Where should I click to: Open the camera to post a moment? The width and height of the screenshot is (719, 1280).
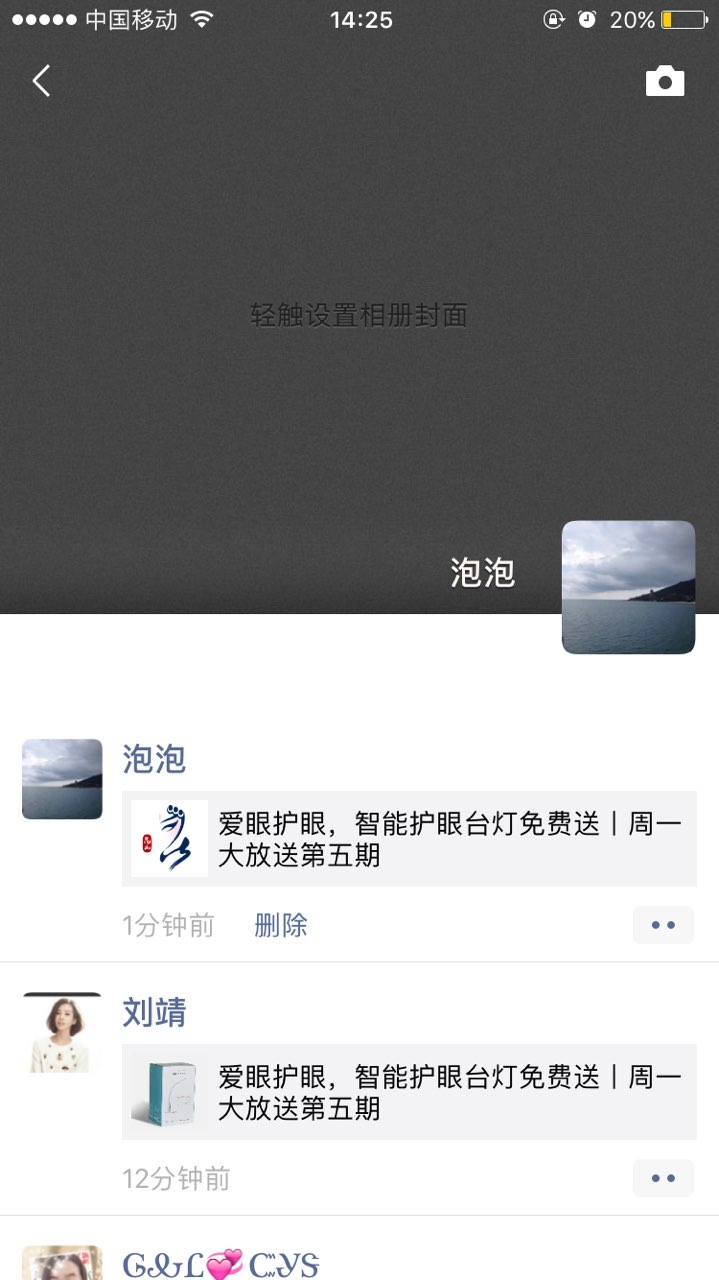(x=665, y=82)
